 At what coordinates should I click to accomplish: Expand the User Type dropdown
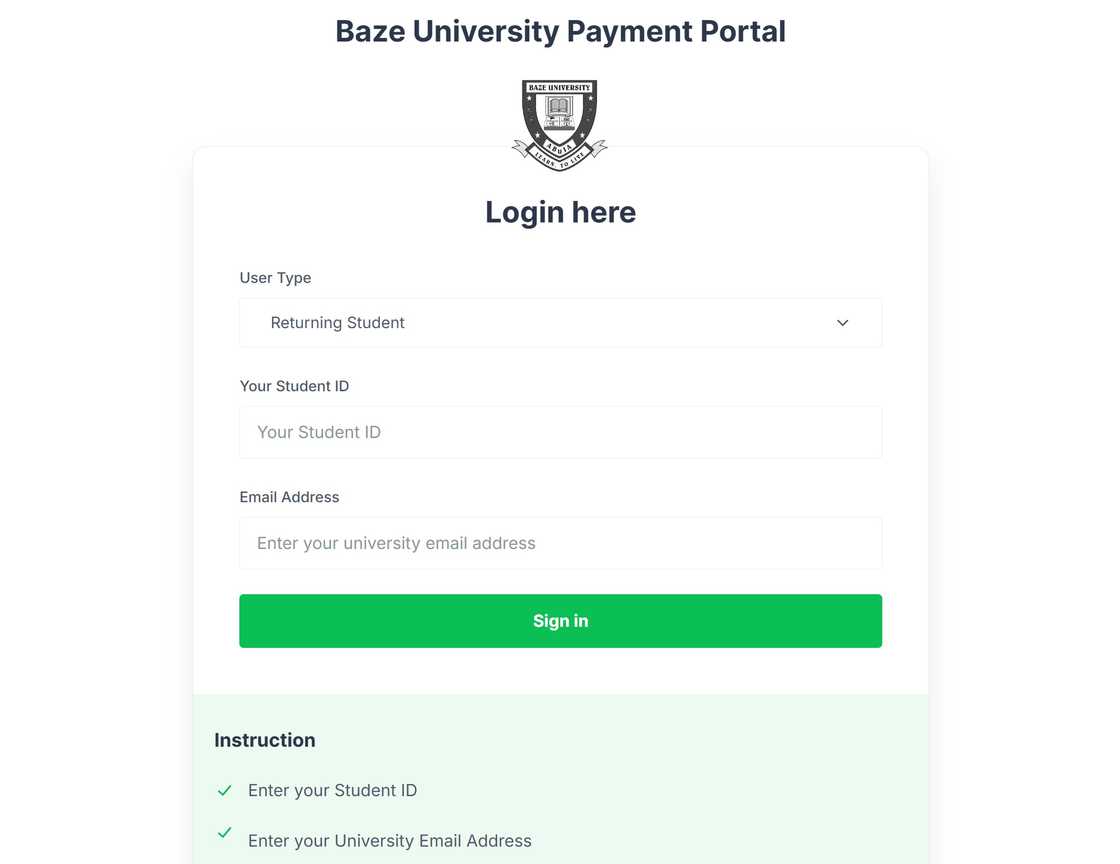pos(560,323)
